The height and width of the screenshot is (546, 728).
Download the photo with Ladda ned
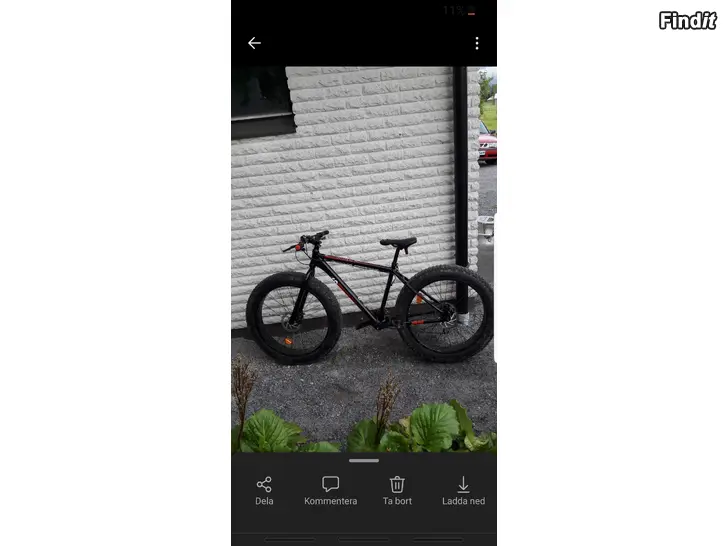(463, 489)
